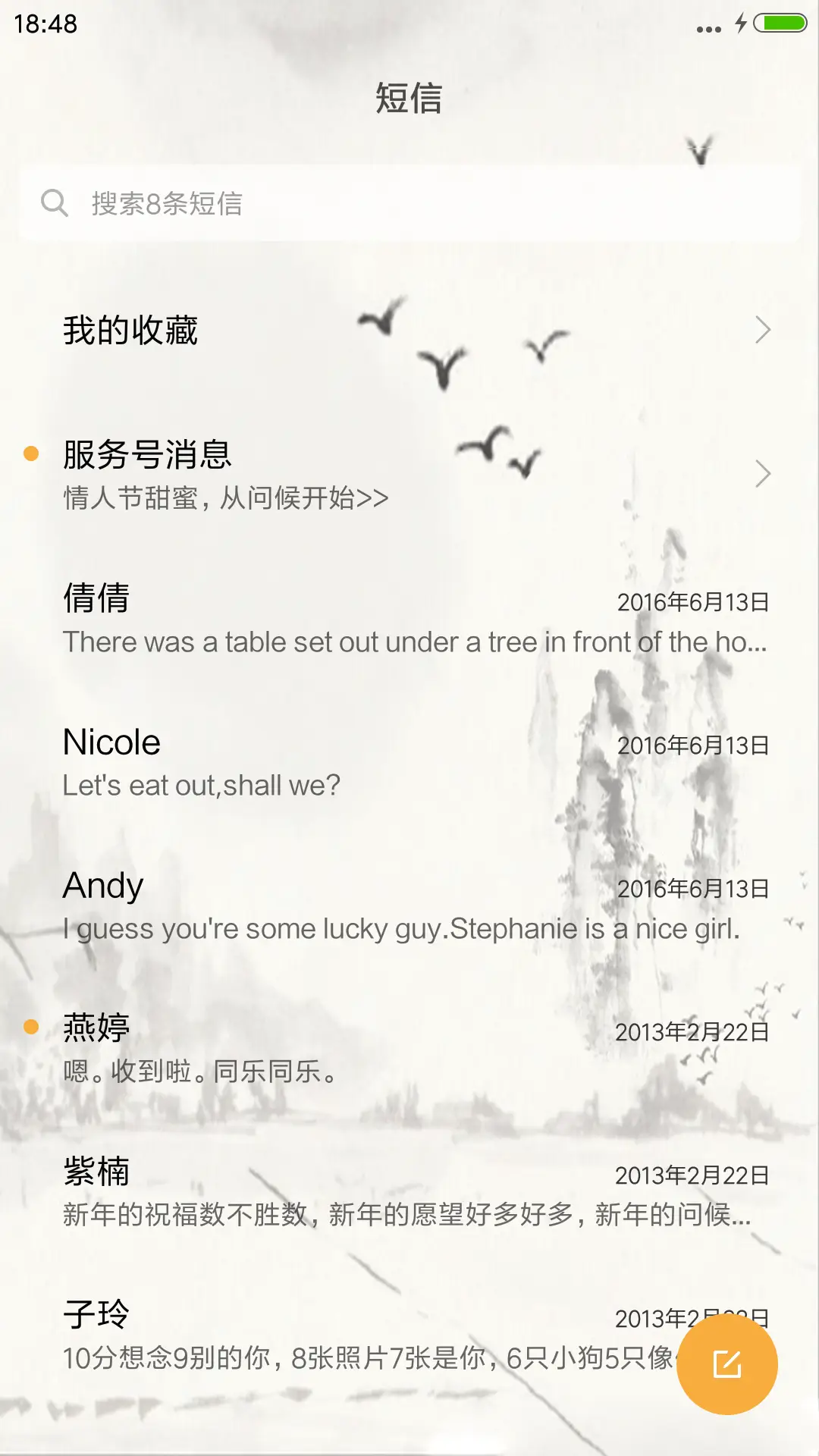
Task: Open 我的收藏 favorites
Action: 409,331
